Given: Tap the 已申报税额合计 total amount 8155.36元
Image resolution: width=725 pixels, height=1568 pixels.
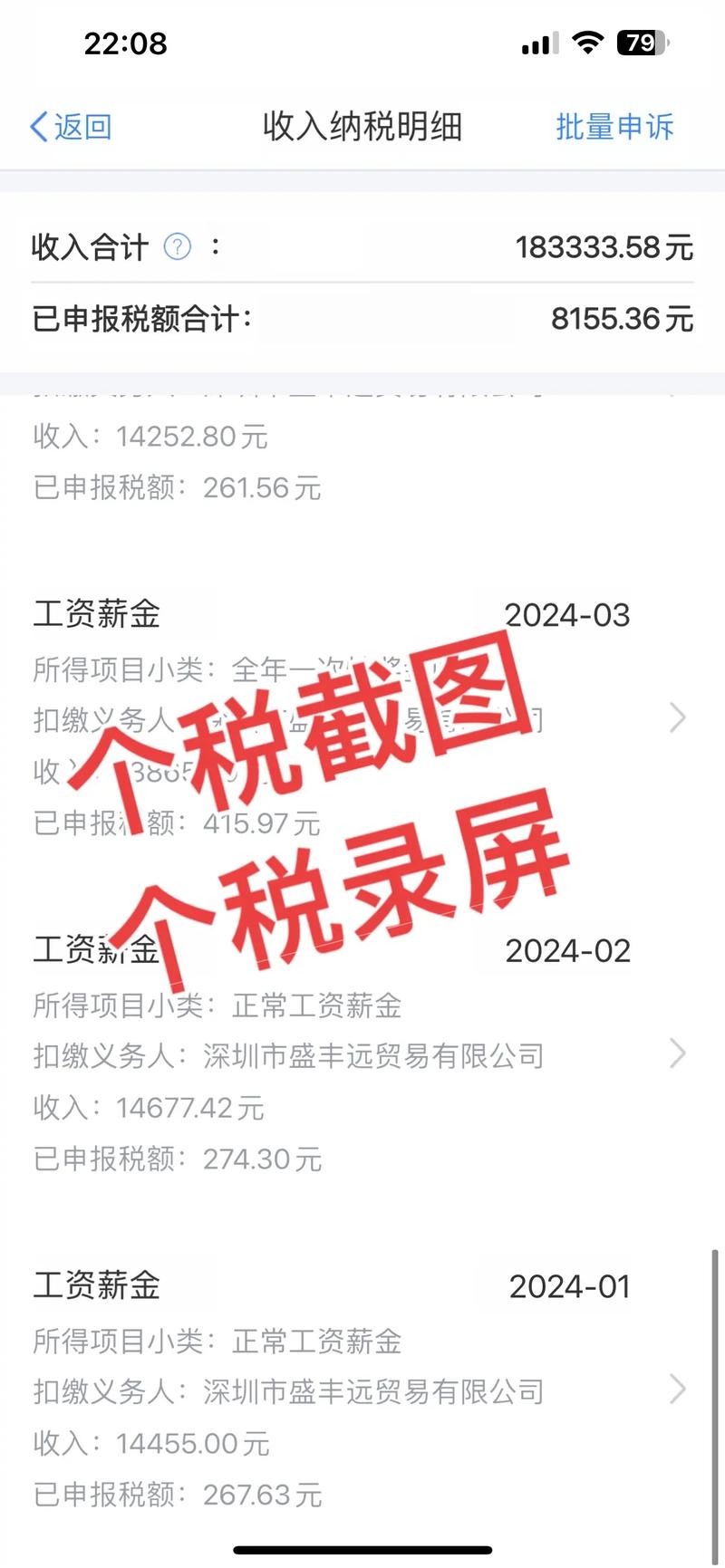Looking at the screenshot, I should point(623,319).
